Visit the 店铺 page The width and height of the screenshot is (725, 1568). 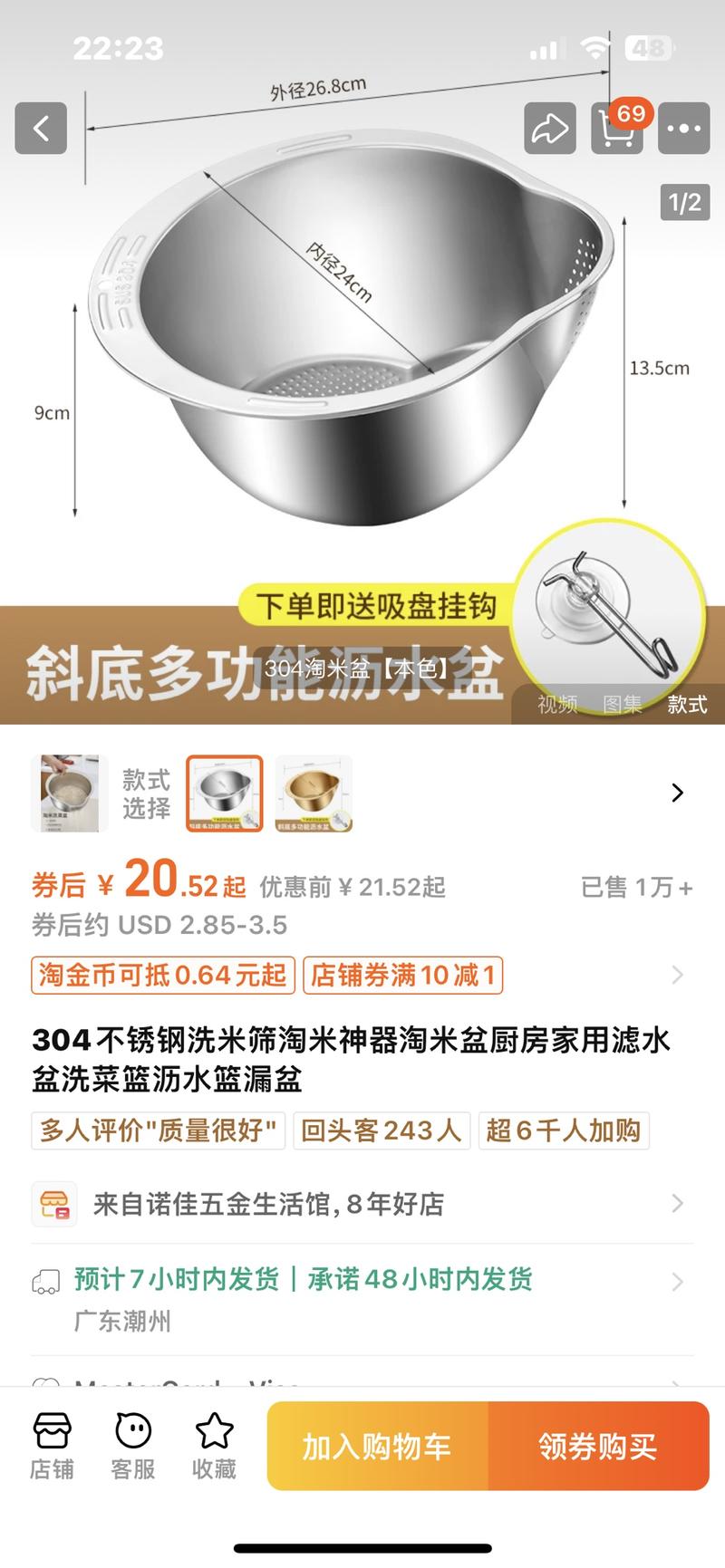coord(52,1446)
